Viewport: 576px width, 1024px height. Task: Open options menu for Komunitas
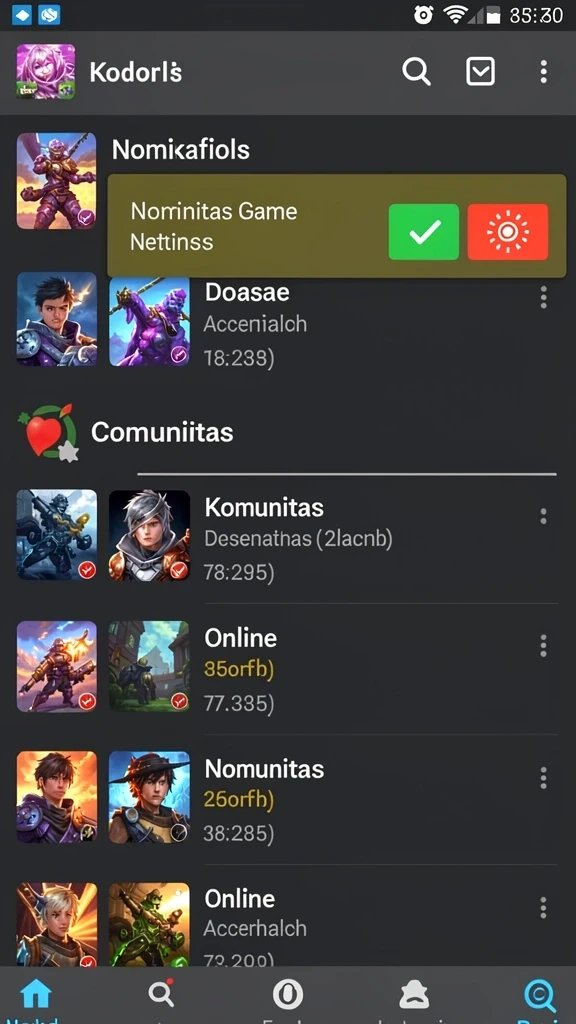click(543, 517)
